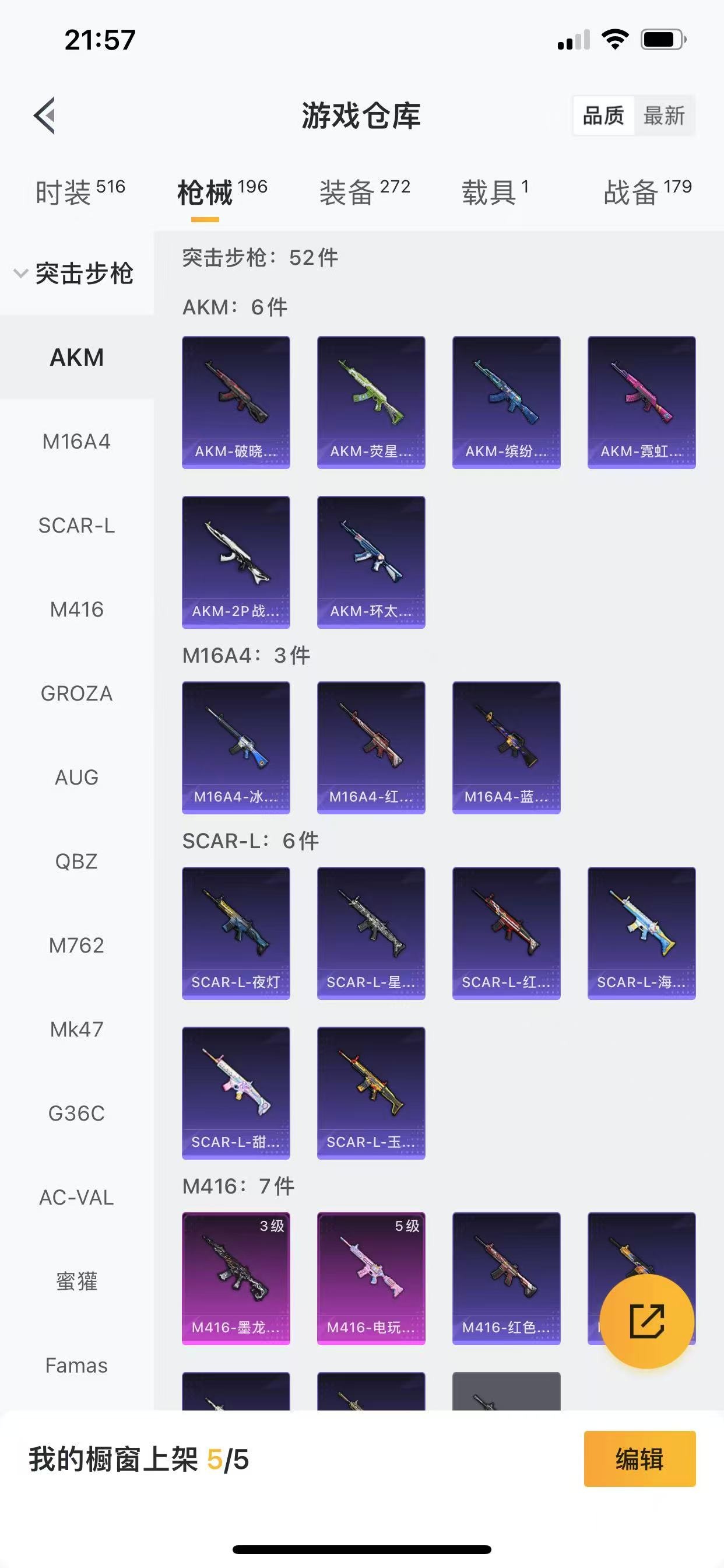The width and height of the screenshot is (724, 1568).
Task: Select M16A4 in the sidebar
Action: pyautogui.click(x=77, y=442)
